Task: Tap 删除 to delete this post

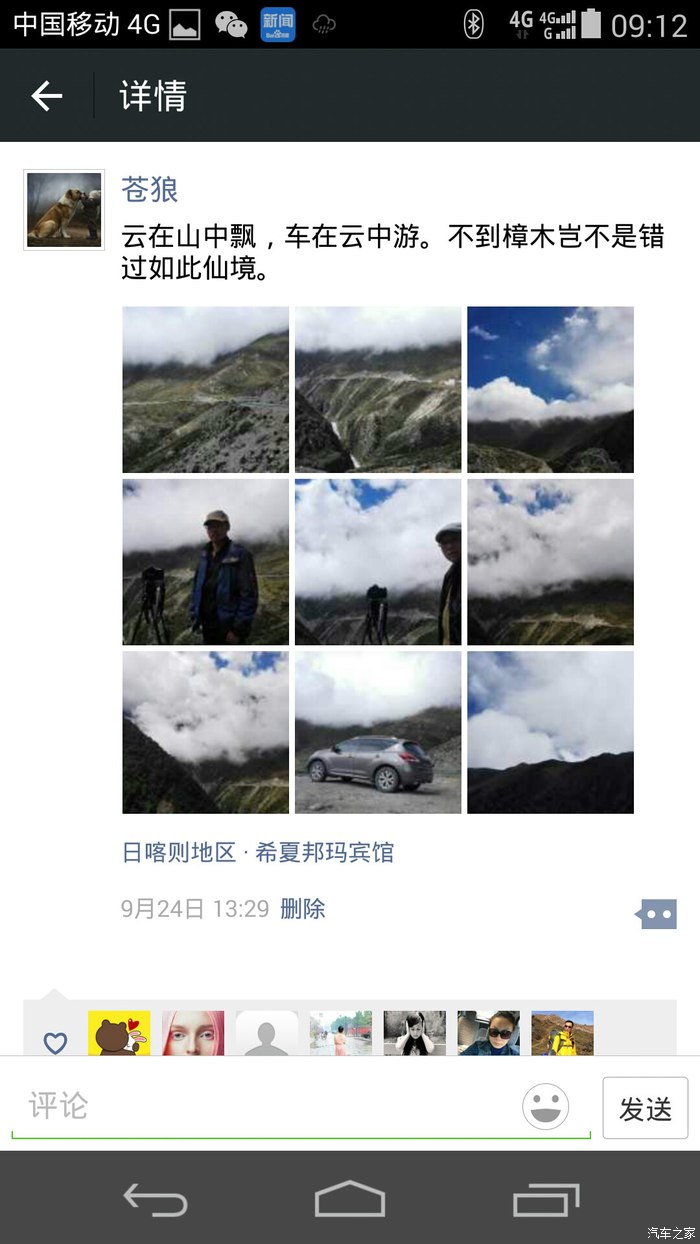Action: (302, 909)
